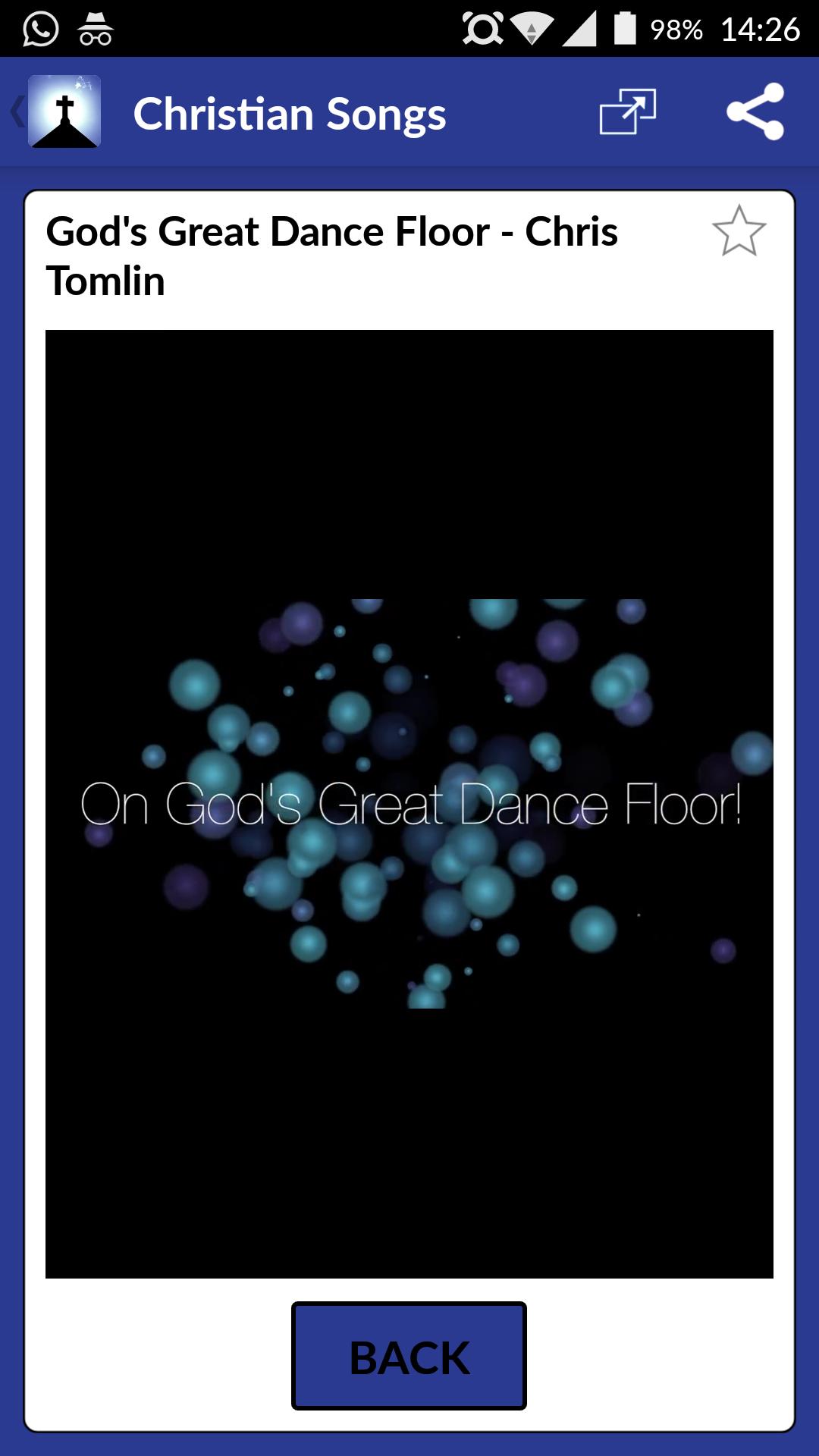Select the Christian Songs title bar
The height and width of the screenshot is (1456, 819).
(290, 112)
